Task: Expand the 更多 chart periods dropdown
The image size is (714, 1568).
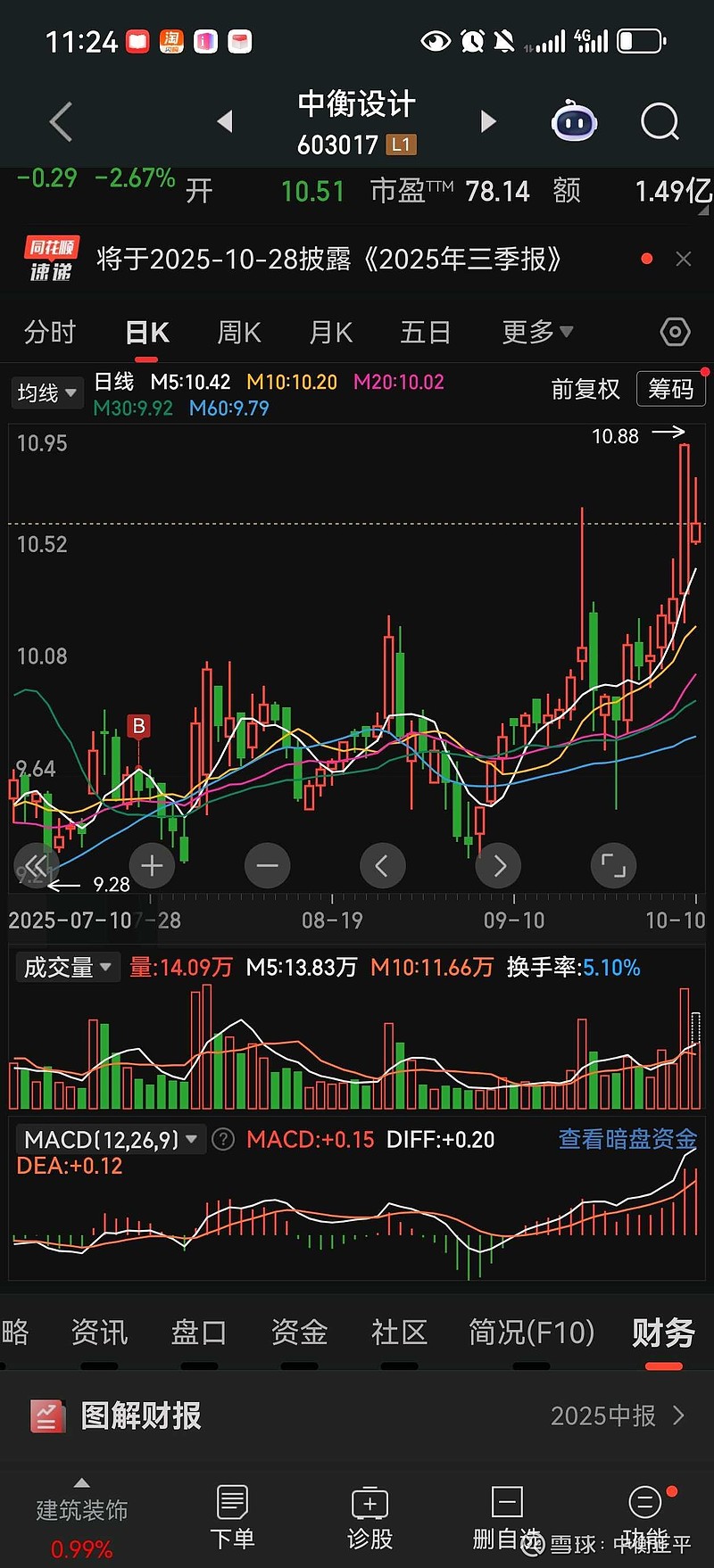Action: pyautogui.click(x=537, y=333)
